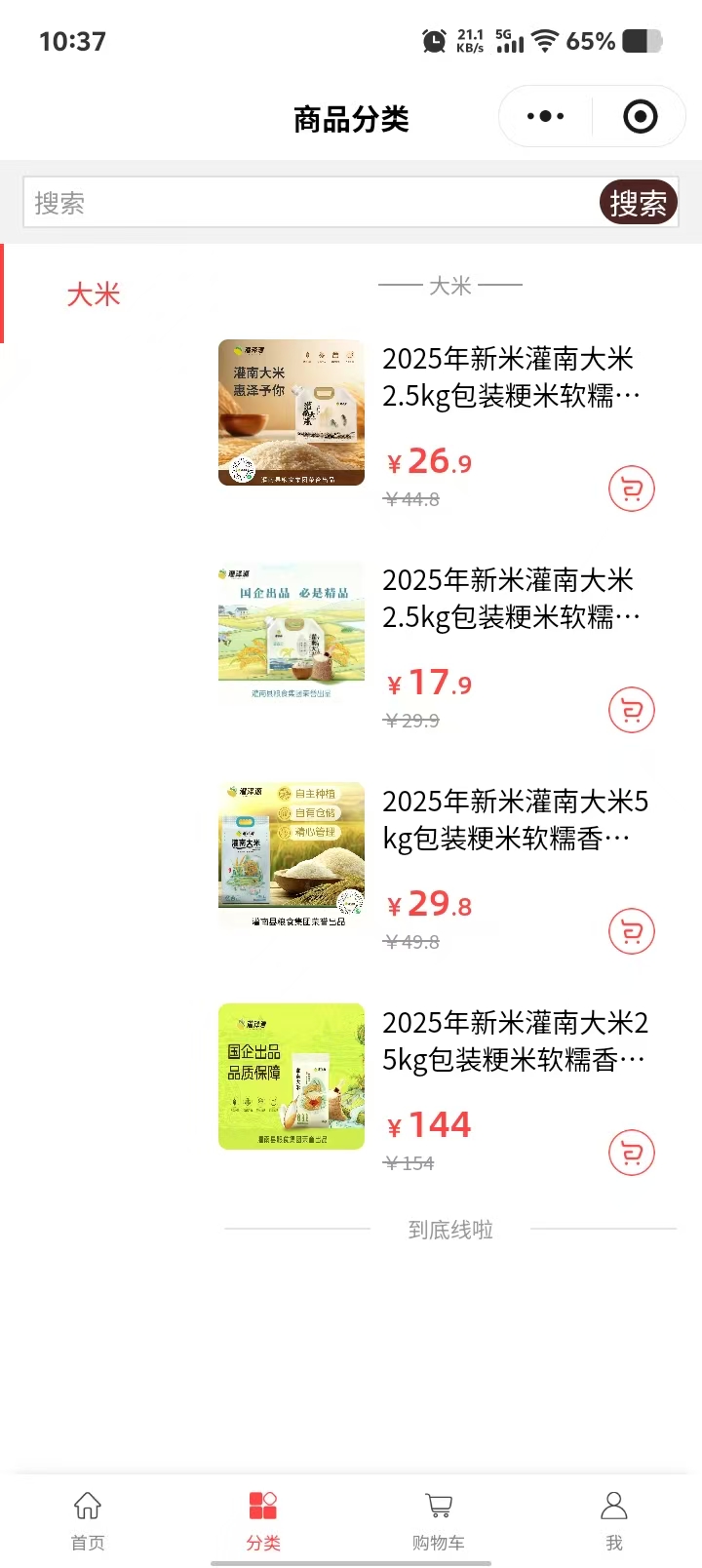Add the ¥29.8 rice to cart

[631, 932]
